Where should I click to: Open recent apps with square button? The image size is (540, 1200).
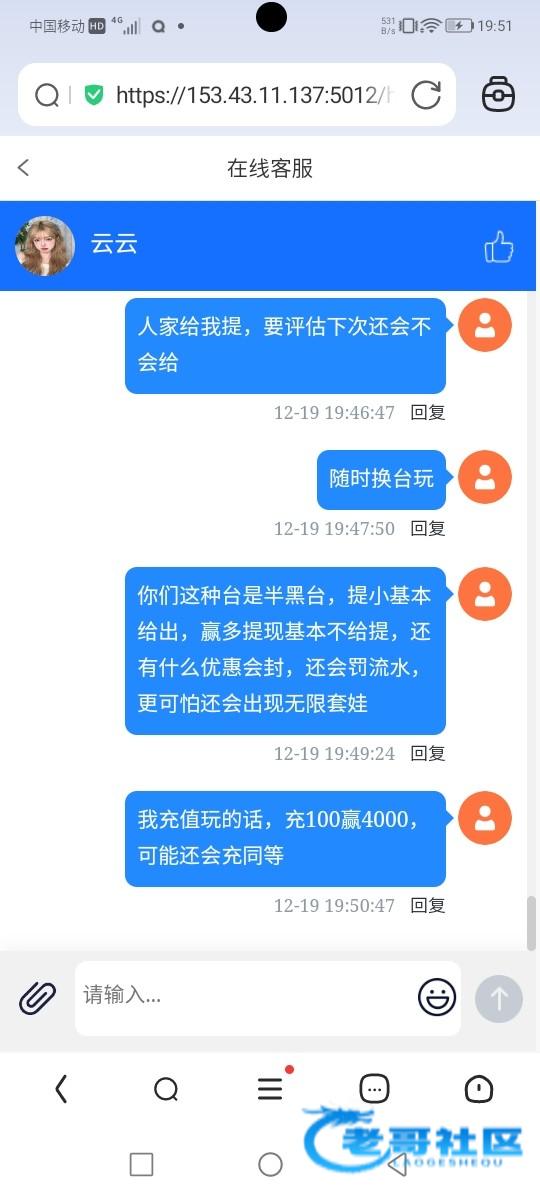(142, 1164)
